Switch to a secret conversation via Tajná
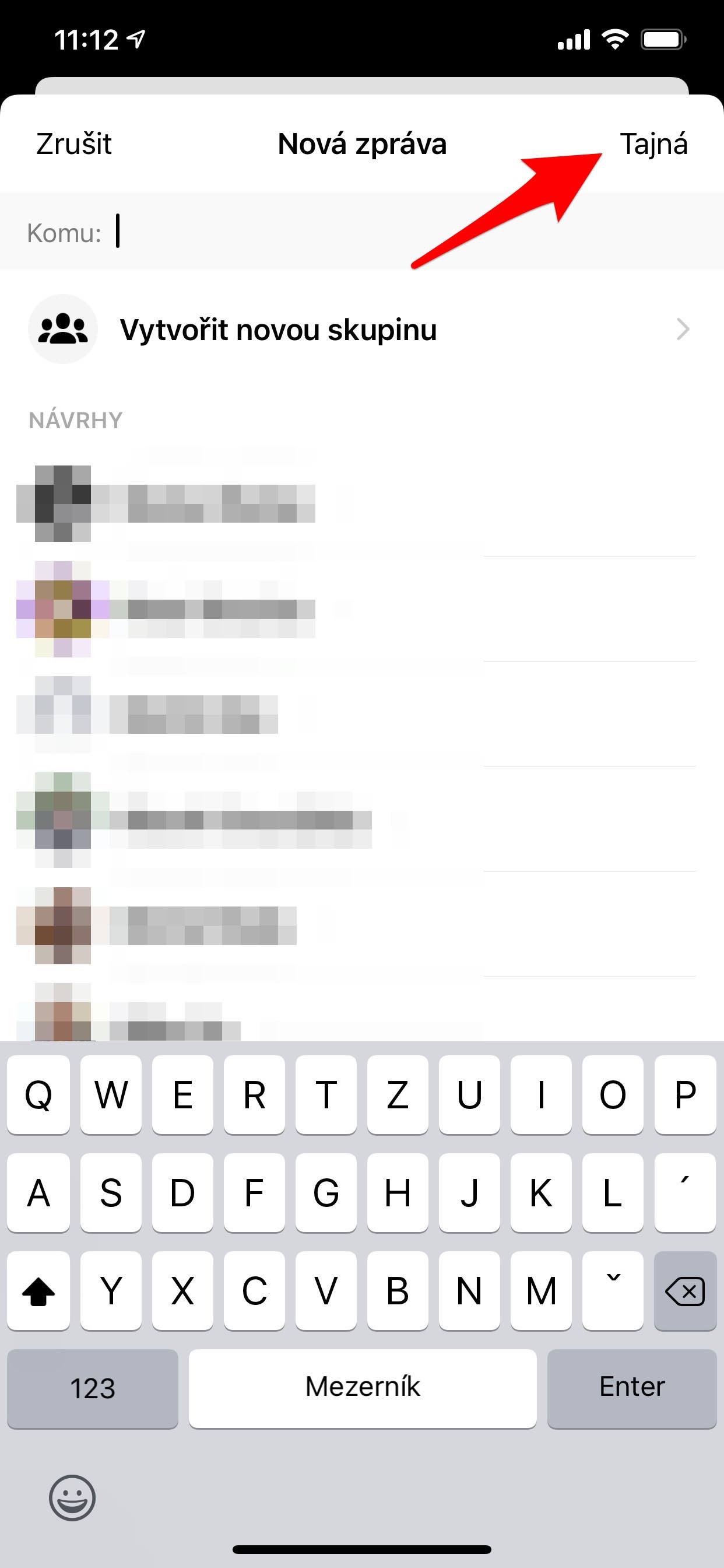The height and width of the screenshot is (1568, 724). coord(653,144)
